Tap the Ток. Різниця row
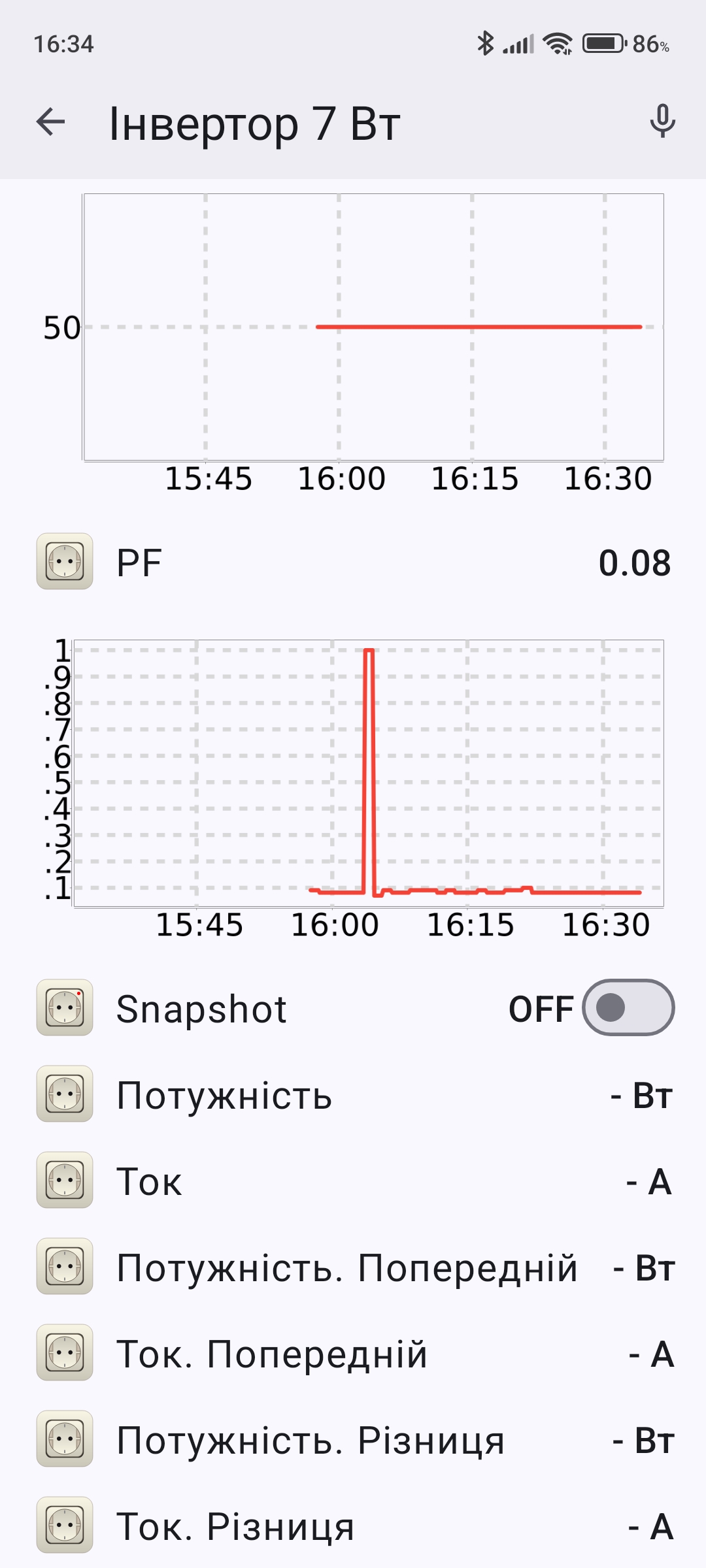706x1568 pixels. [353, 1526]
